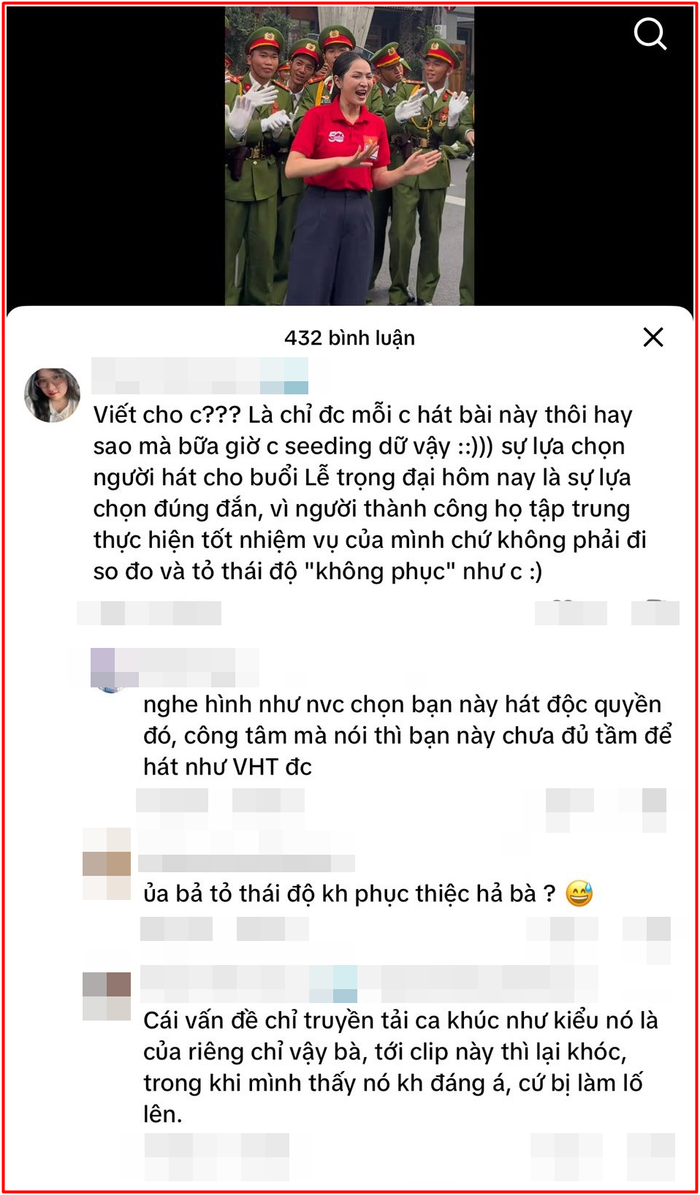Screen dimensions: 700x1195
Task: Tap the video above the comments
Action: [348, 160]
